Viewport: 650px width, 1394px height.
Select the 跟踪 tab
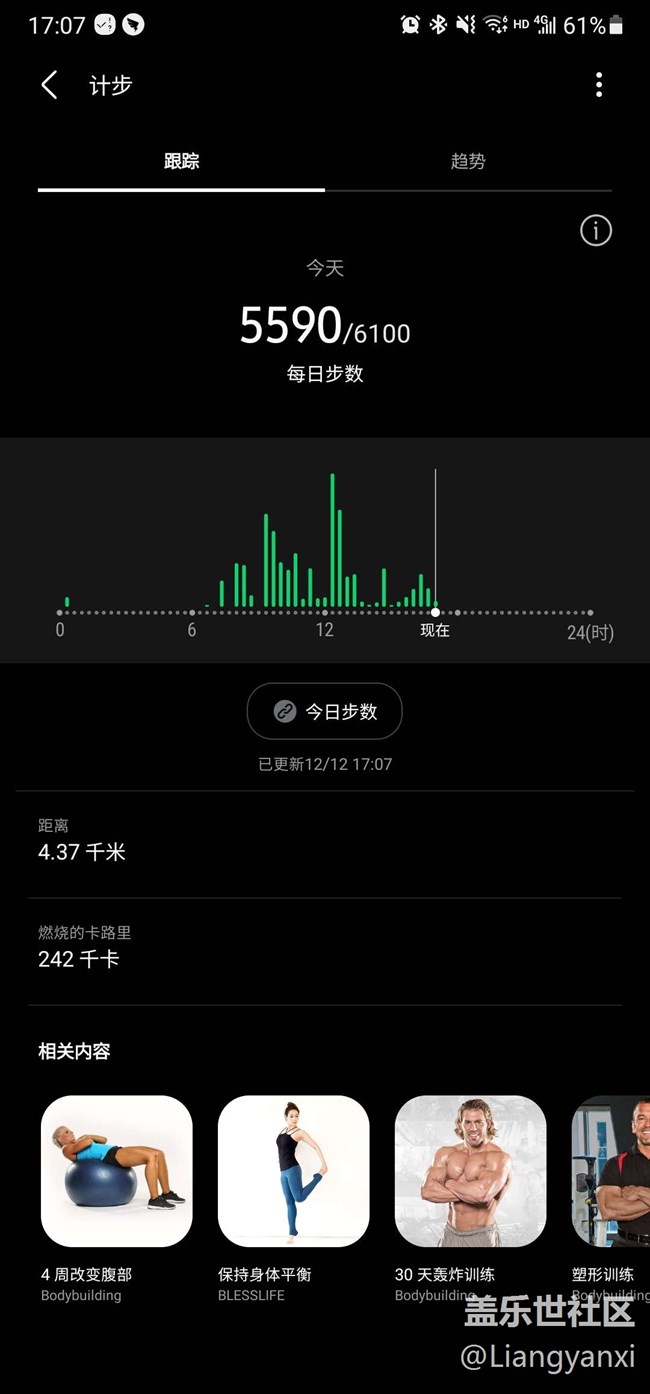pos(181,161)
